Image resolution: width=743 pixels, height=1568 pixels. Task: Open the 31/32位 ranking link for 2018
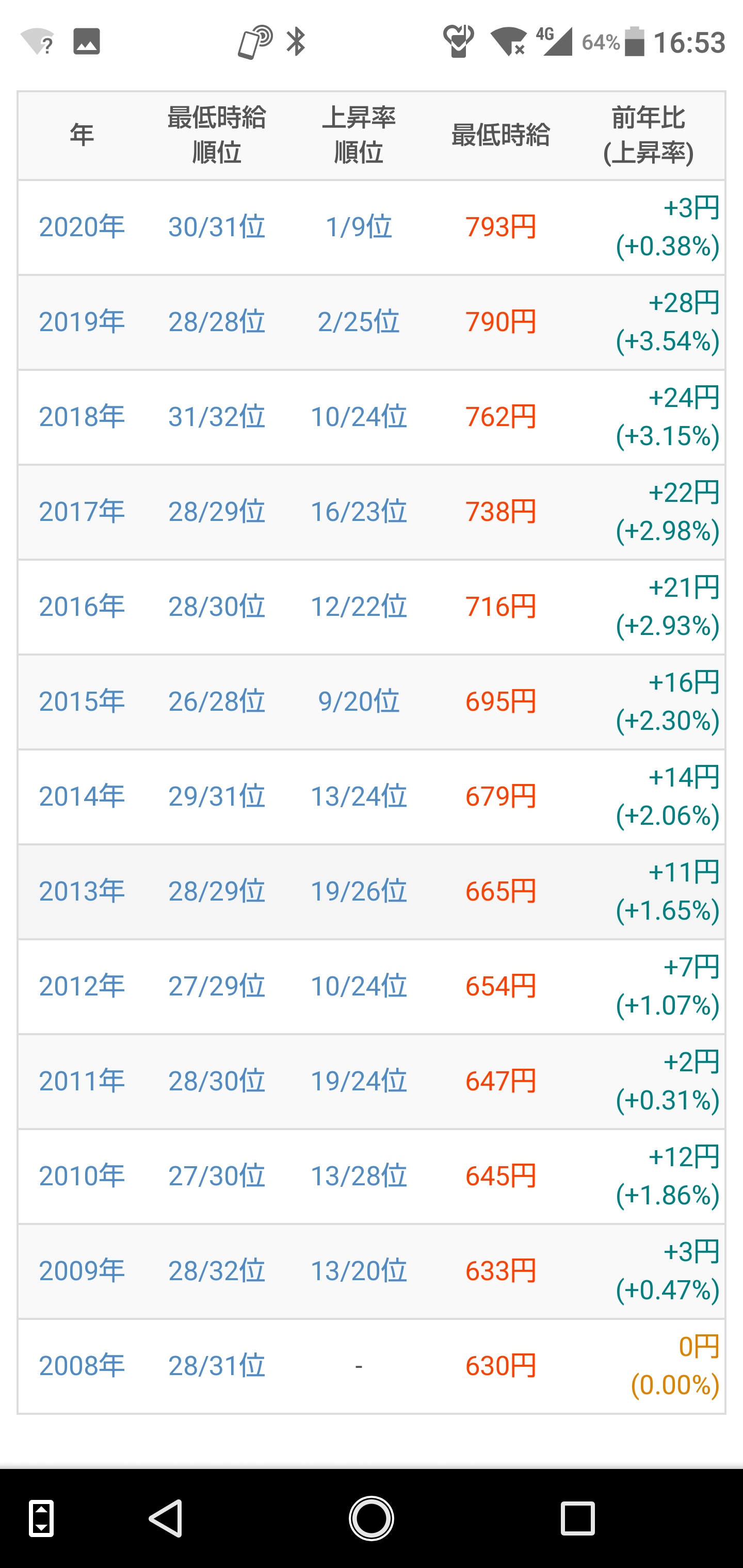[217, 417]
